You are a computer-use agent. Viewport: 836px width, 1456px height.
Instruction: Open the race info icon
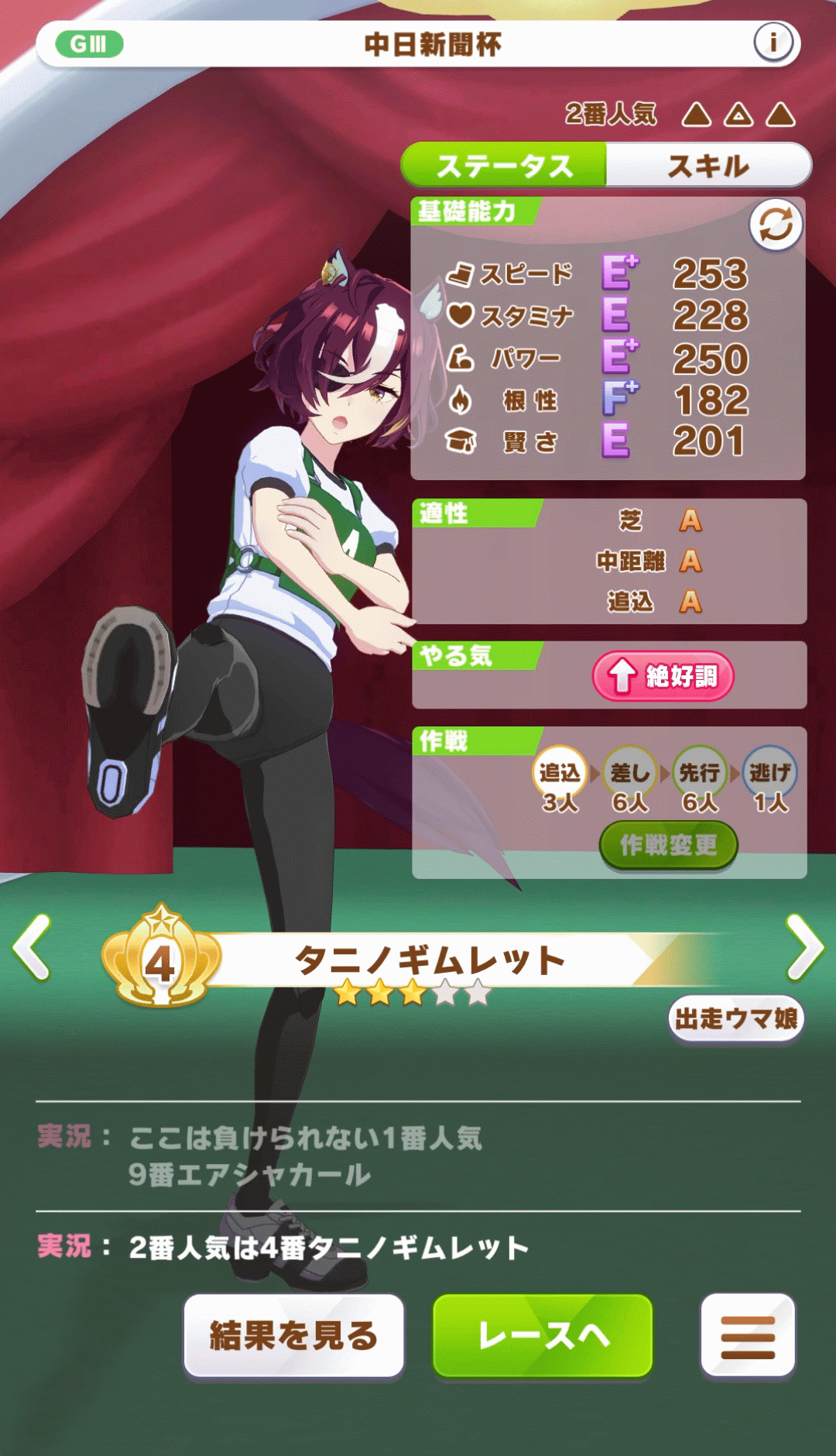[773, 43]
